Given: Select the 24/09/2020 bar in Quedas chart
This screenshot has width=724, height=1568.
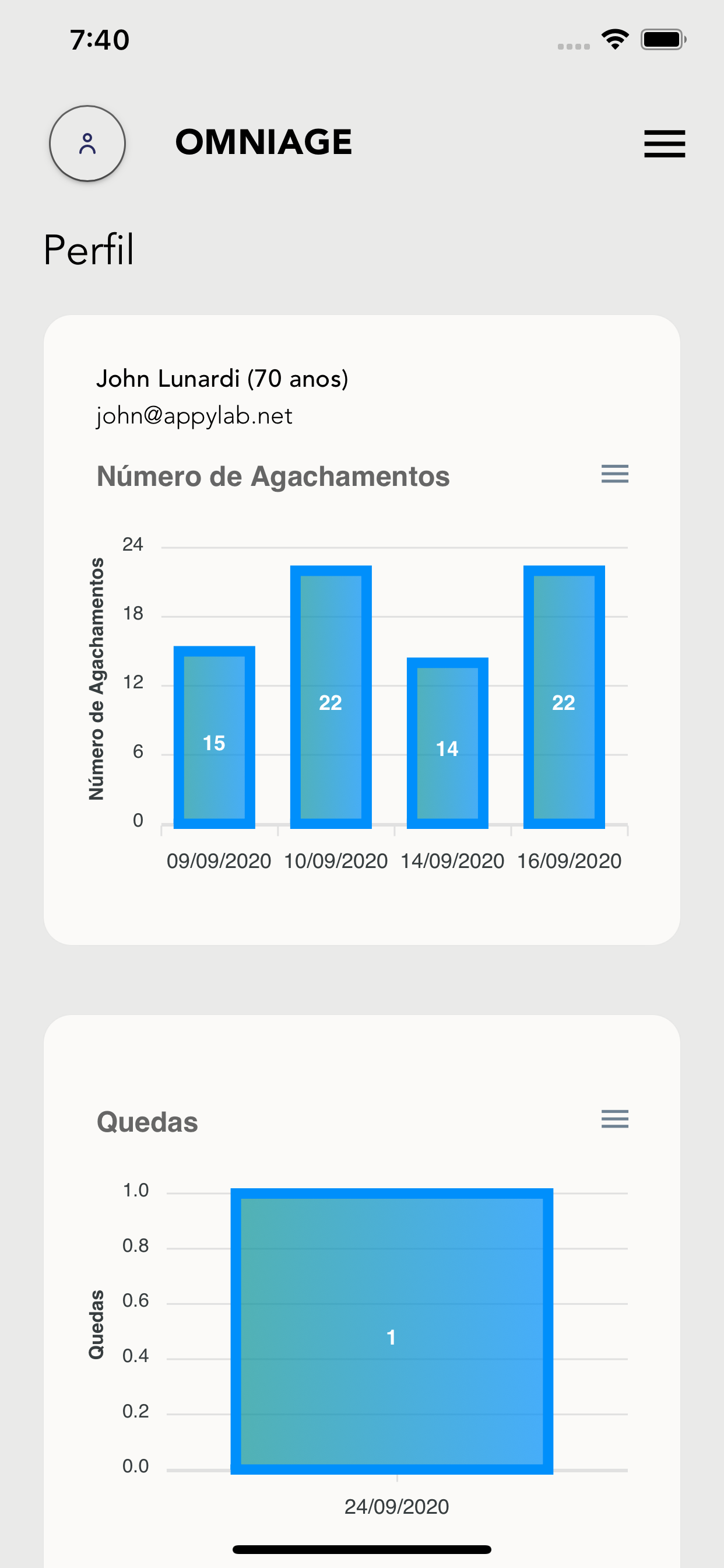Looking at the screenshot, I should pos(392,1331).
